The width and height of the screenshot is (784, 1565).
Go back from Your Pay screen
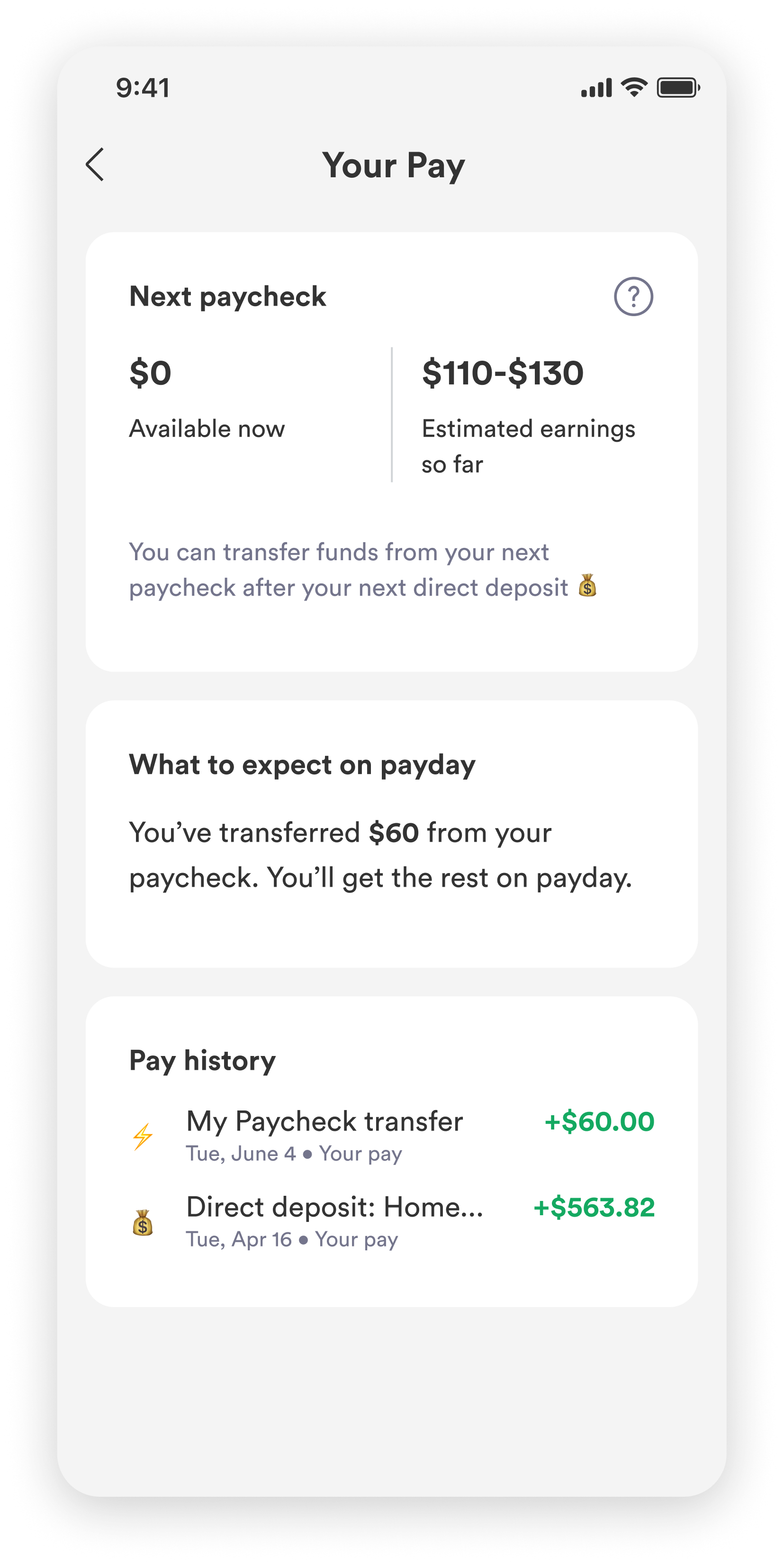[x=95, y=164]
